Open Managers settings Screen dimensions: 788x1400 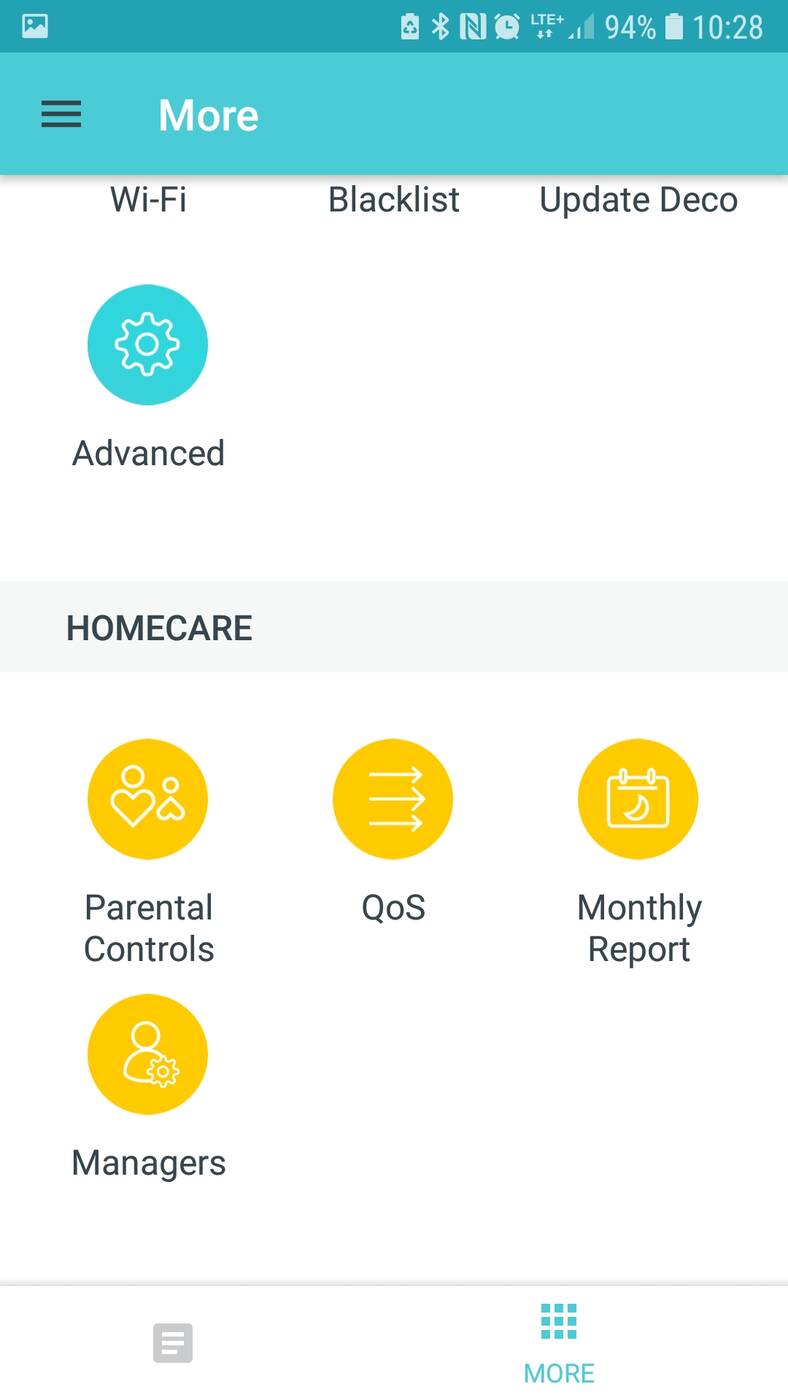click(x=148, y=1054)
